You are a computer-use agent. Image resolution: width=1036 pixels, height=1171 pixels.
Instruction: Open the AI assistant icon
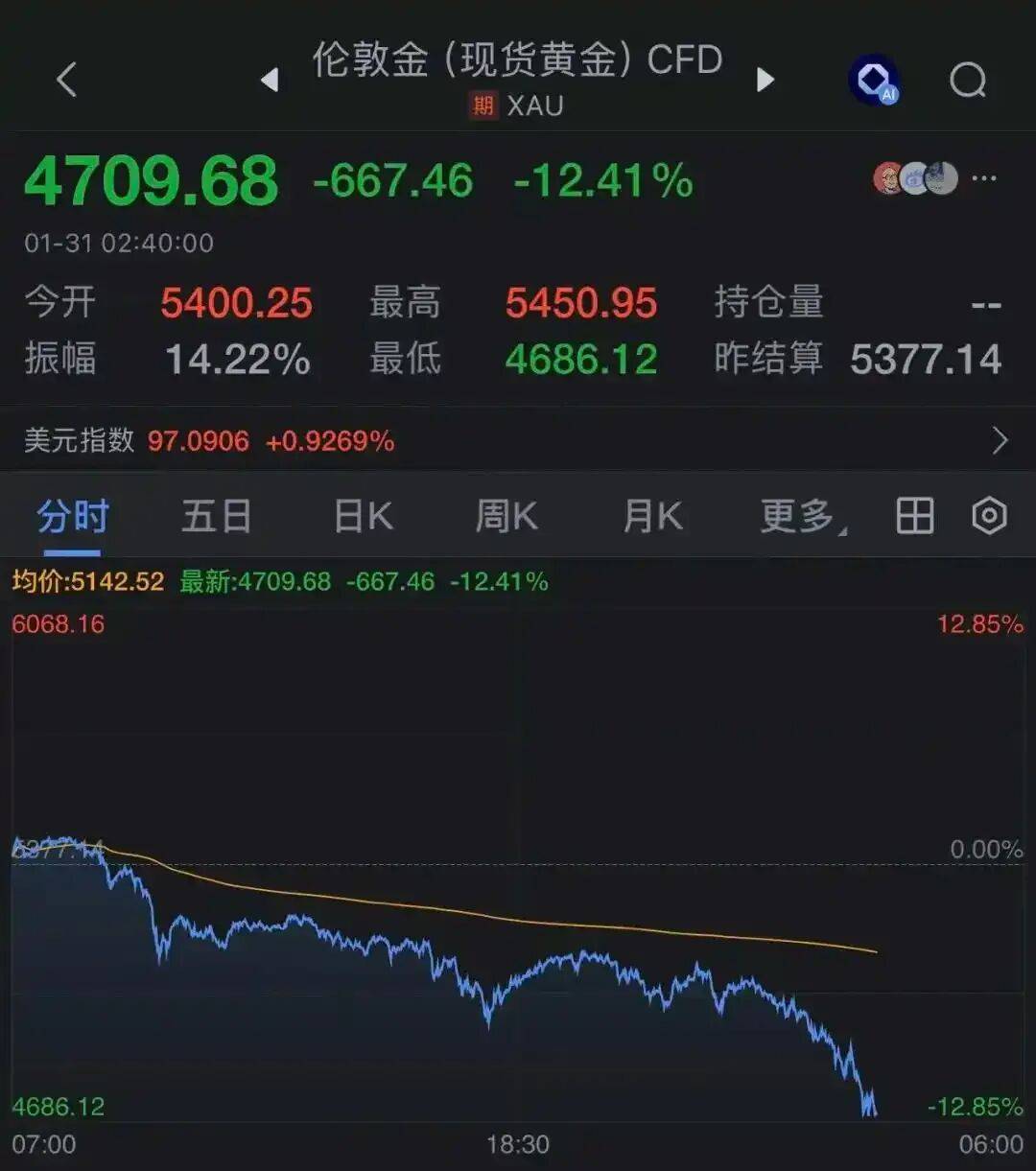click(874, 81)
